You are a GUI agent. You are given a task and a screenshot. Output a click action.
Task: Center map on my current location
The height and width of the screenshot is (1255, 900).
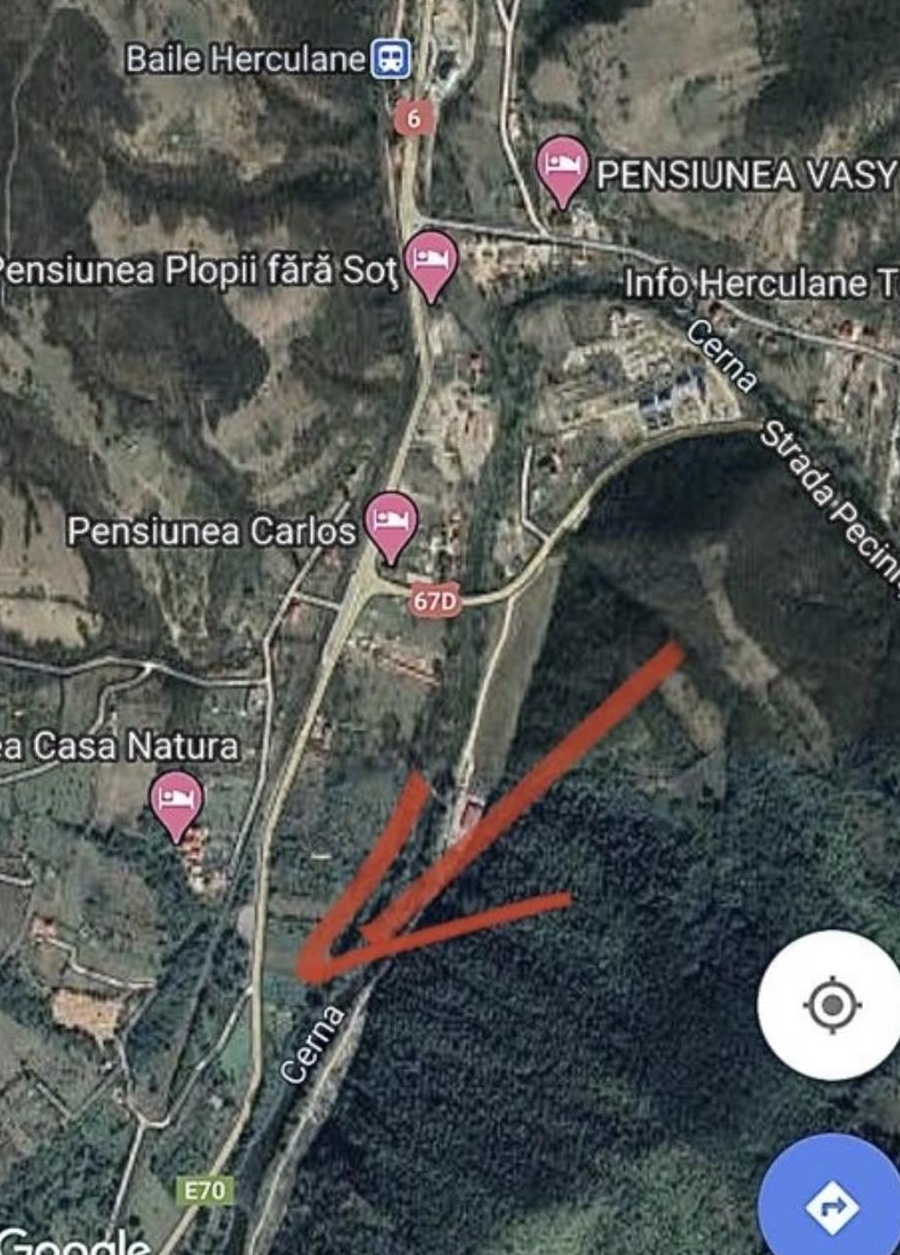tap(829, 1005)
